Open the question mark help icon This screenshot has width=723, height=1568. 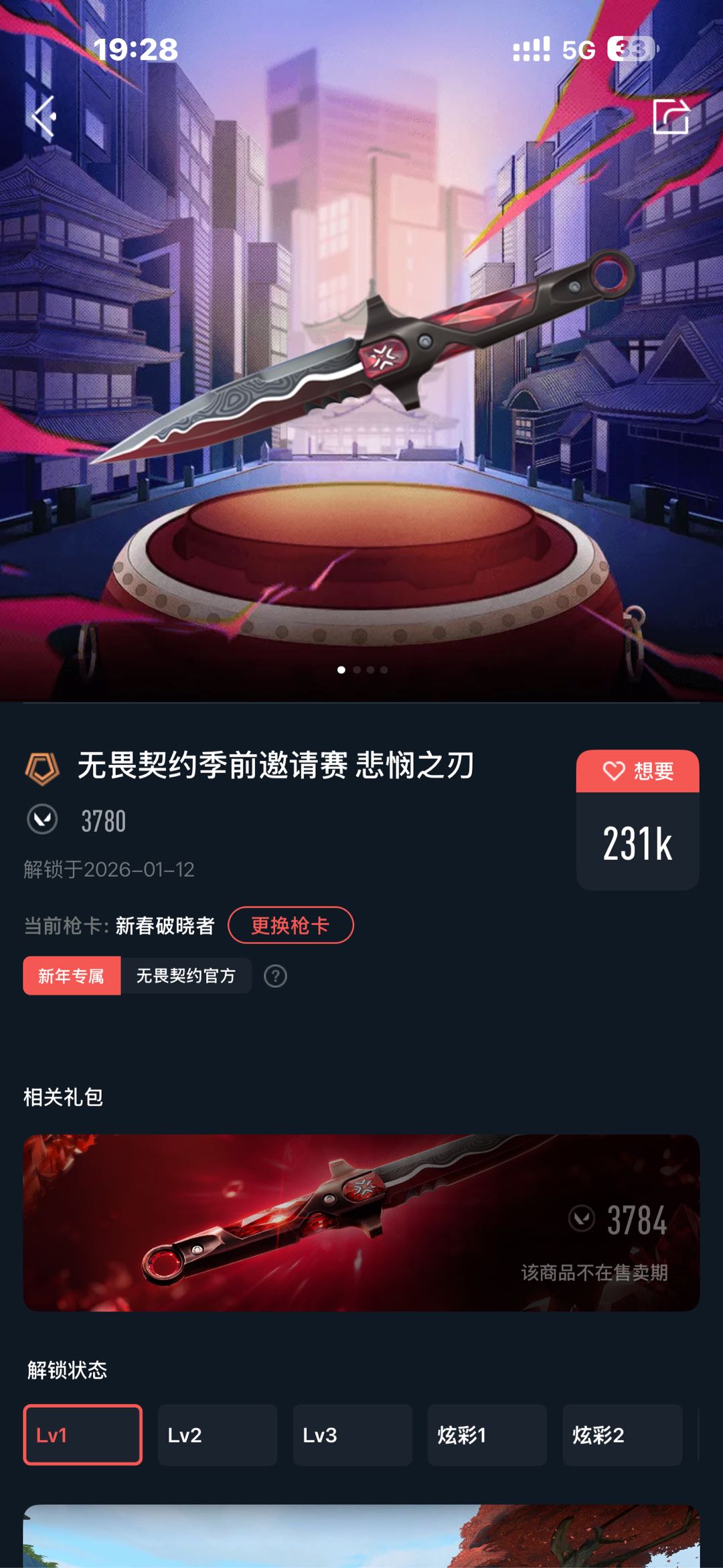[x=275, y=976]
